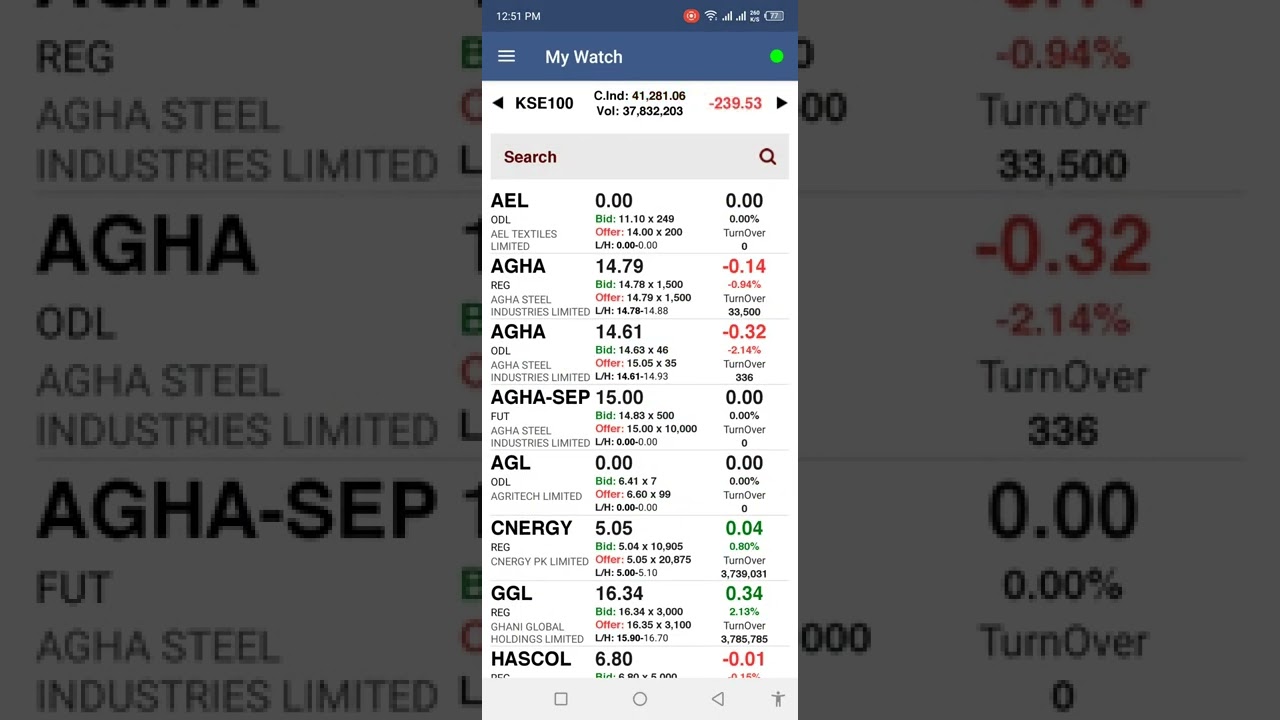The height and width of the screenshot is (720, 1280).
Task: Tap the magnifier search icon
Action: coord(767,157)
